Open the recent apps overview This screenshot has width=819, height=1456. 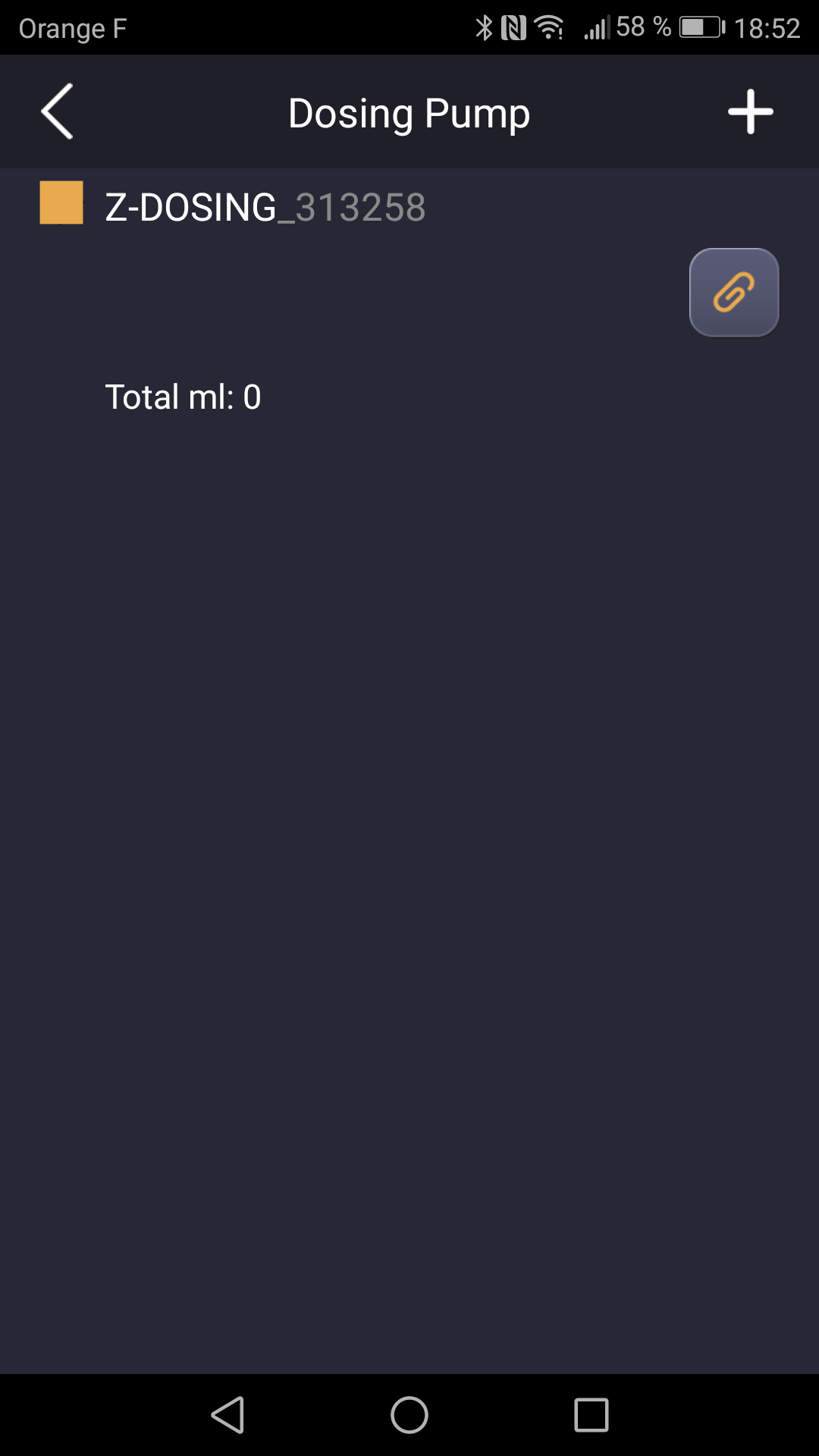pyautogui.click(x=591, y=1415)
